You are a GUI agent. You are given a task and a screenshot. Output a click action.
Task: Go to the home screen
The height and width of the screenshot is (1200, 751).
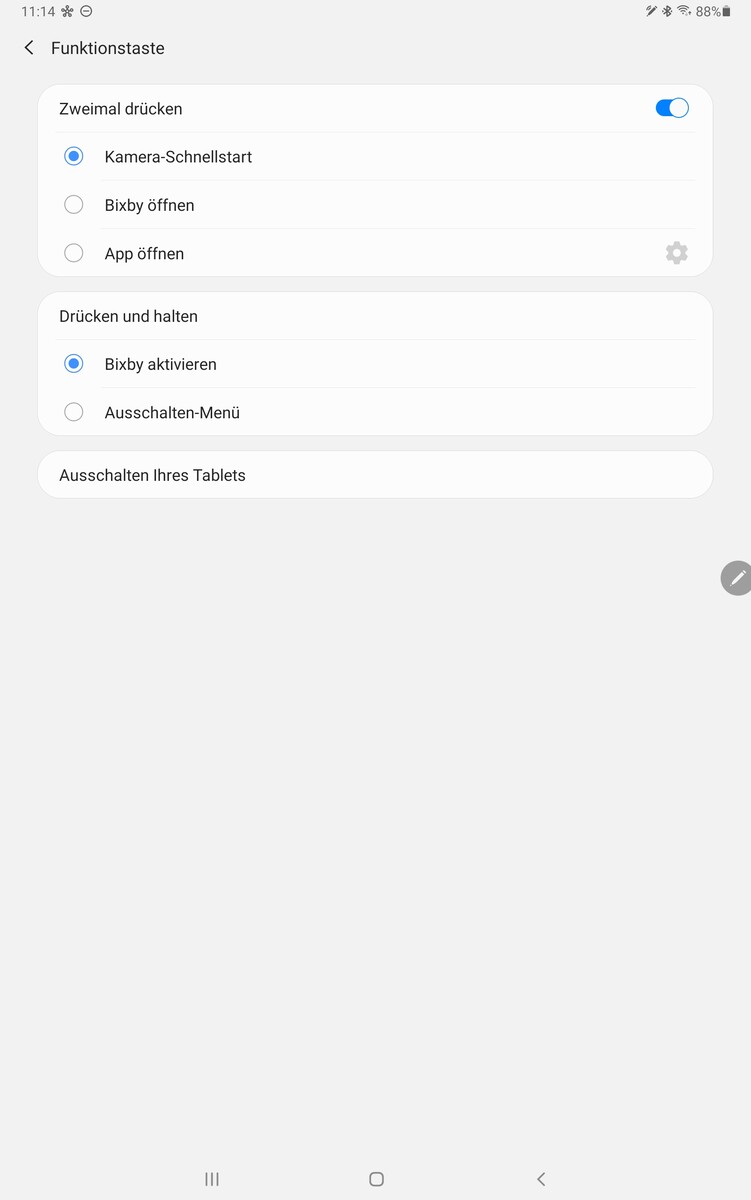[376, 1179]
